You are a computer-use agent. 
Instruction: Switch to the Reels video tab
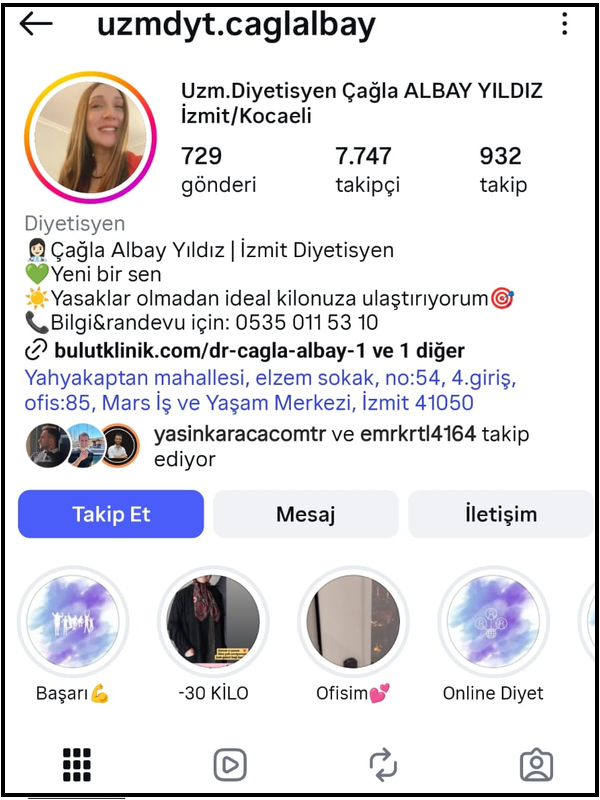pyautogui.click(x=230, y=765)
